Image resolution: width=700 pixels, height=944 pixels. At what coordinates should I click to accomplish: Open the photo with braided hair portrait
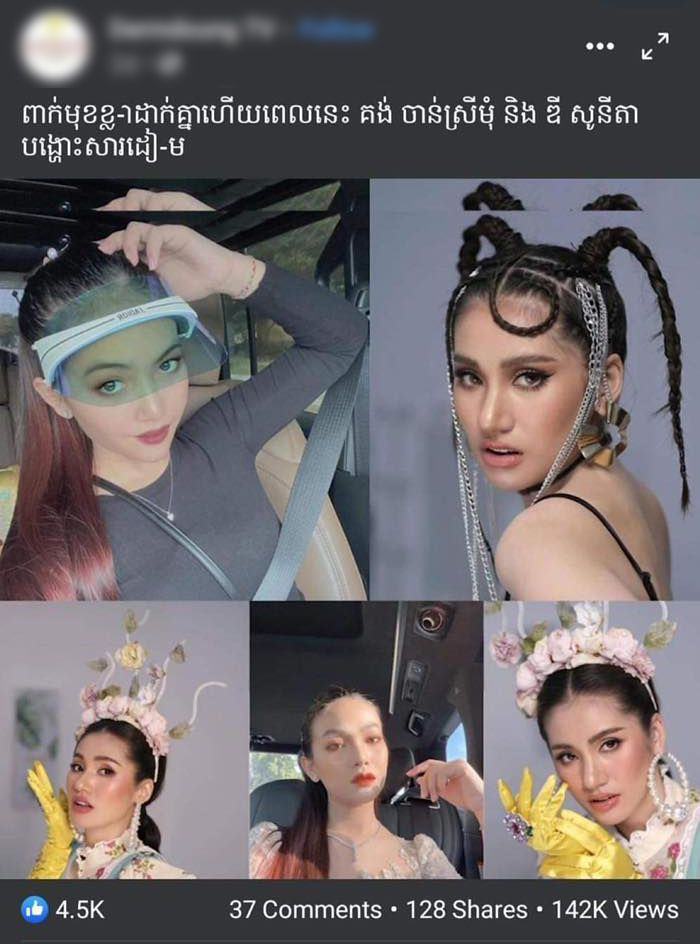(x=534, y=388)
